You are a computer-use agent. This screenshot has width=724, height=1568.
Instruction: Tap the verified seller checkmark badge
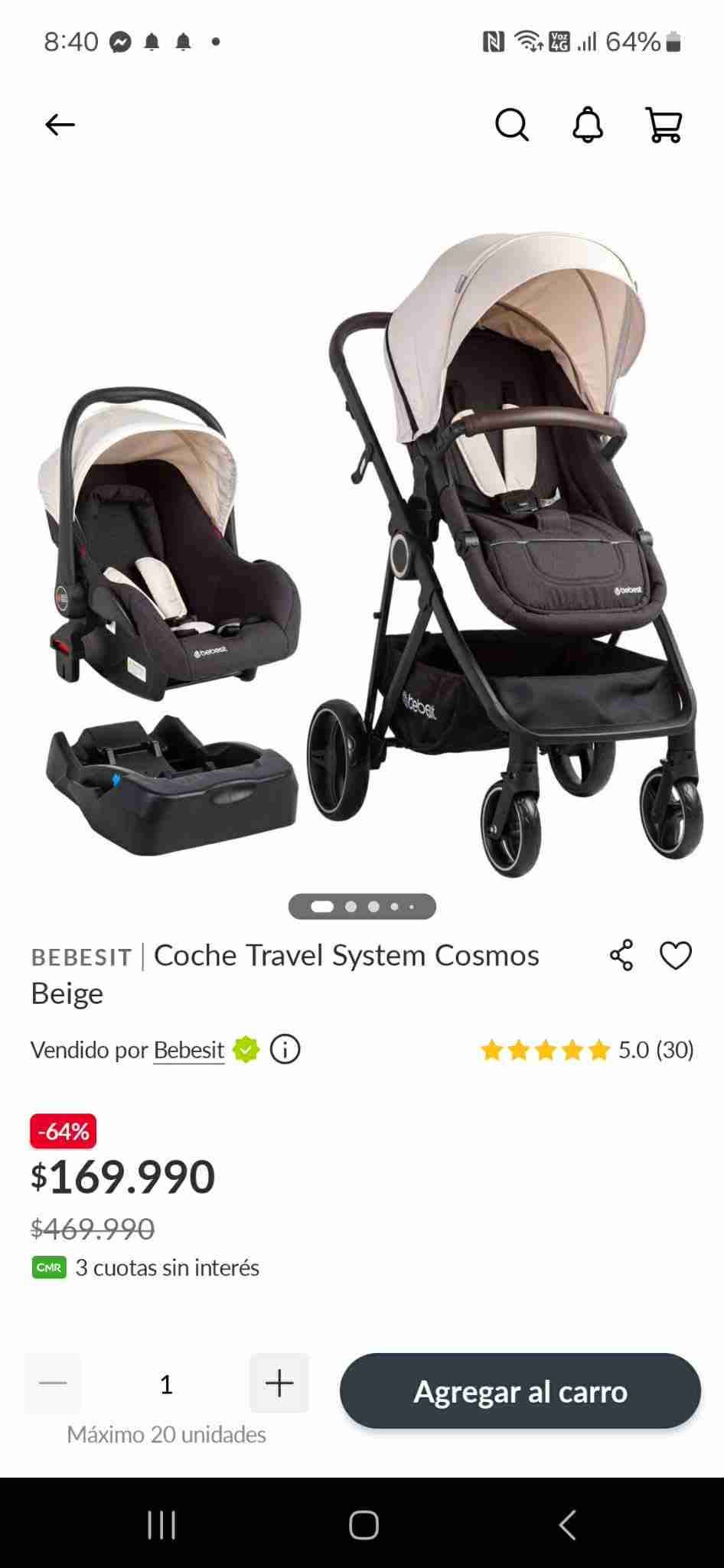click(245, 1050)
